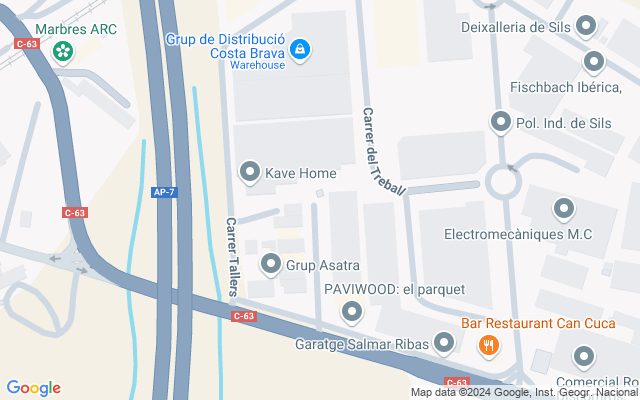
Task: Open the Kave Home place pin
Action: pos(249,172)
